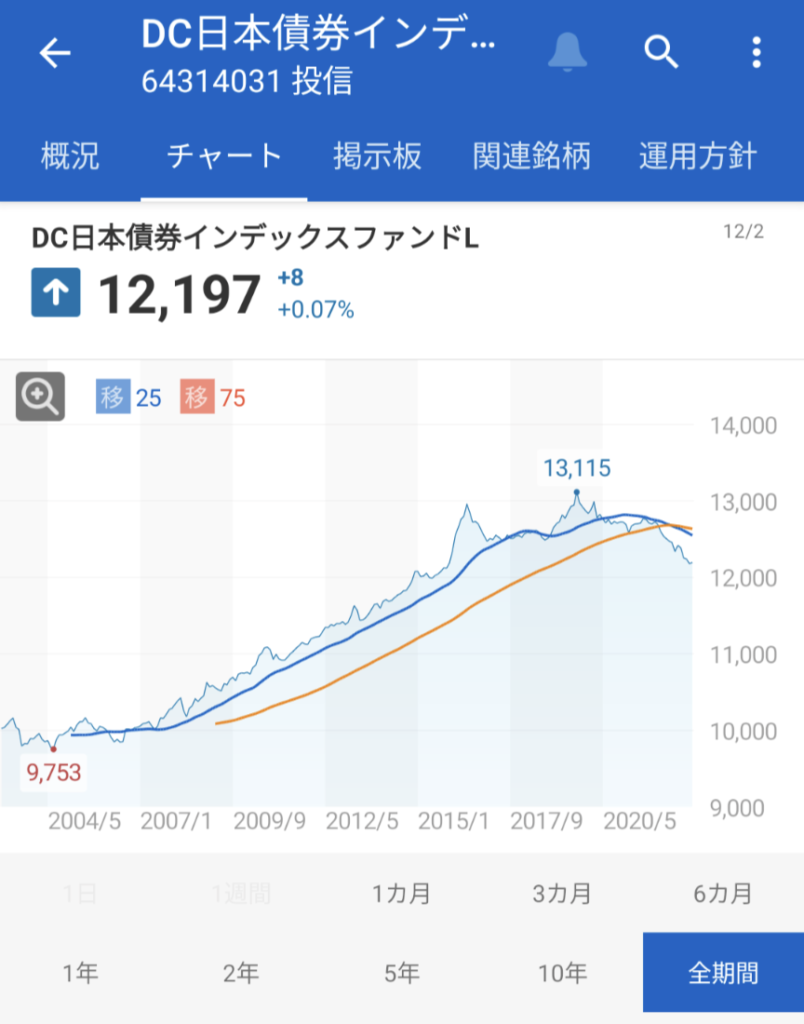804x1024 pixels.
Task: Tap the 移 25 moving average indicator
Action: 128,398
